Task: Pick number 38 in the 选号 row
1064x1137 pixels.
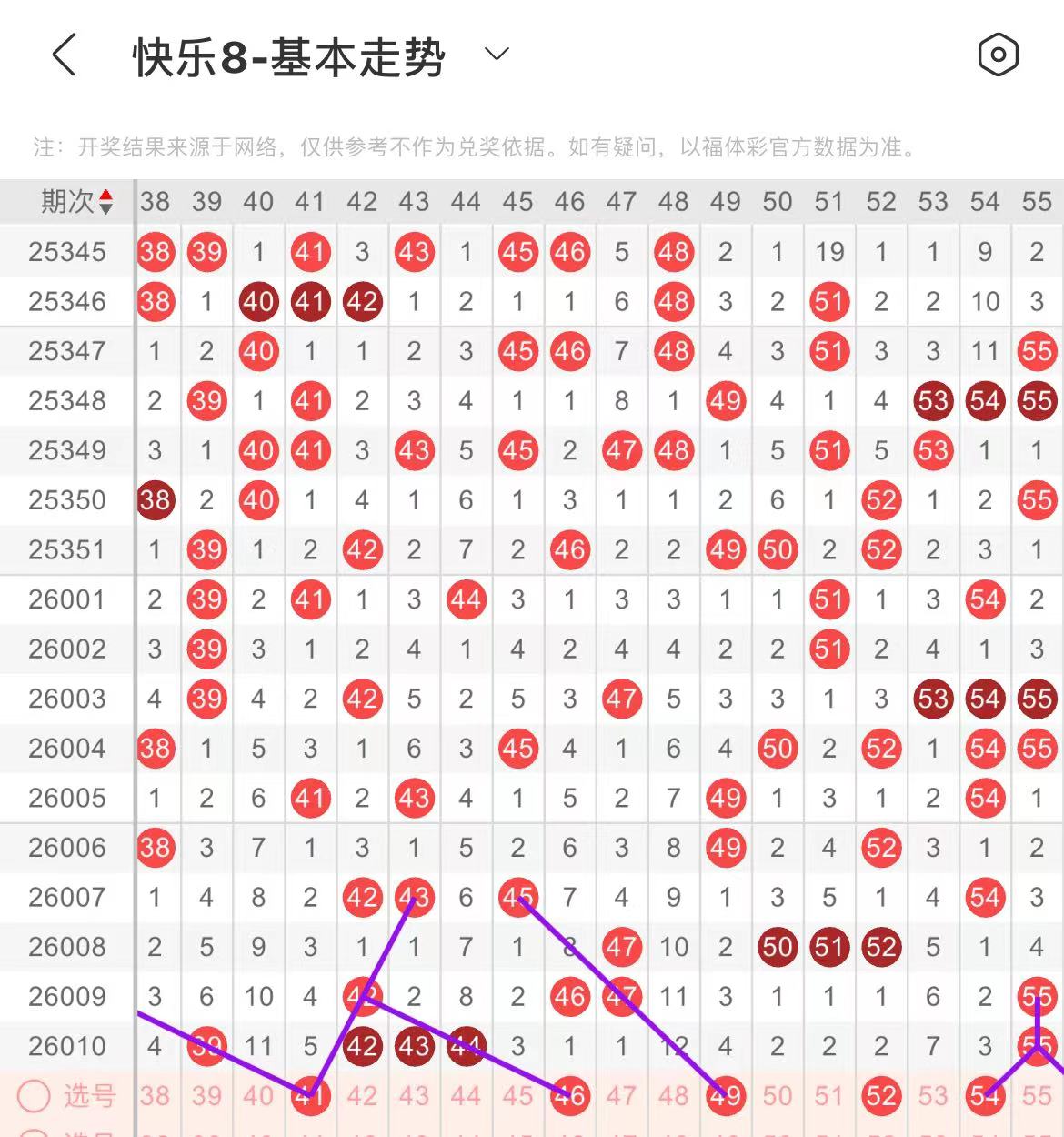Action: point(155,1096)
